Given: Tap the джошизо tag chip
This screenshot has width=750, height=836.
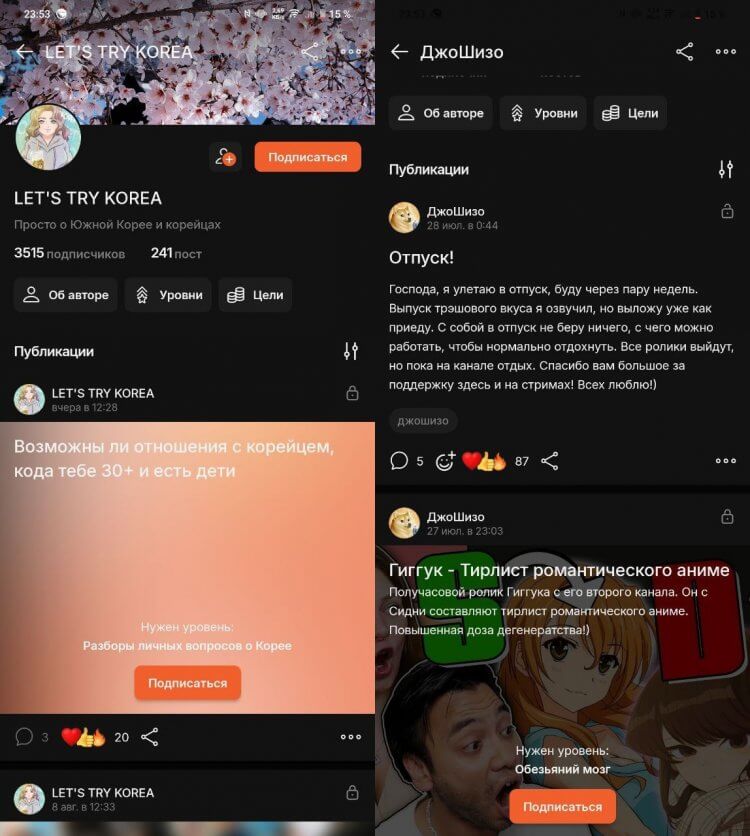Looking at the screenshot, I should 423,421.
